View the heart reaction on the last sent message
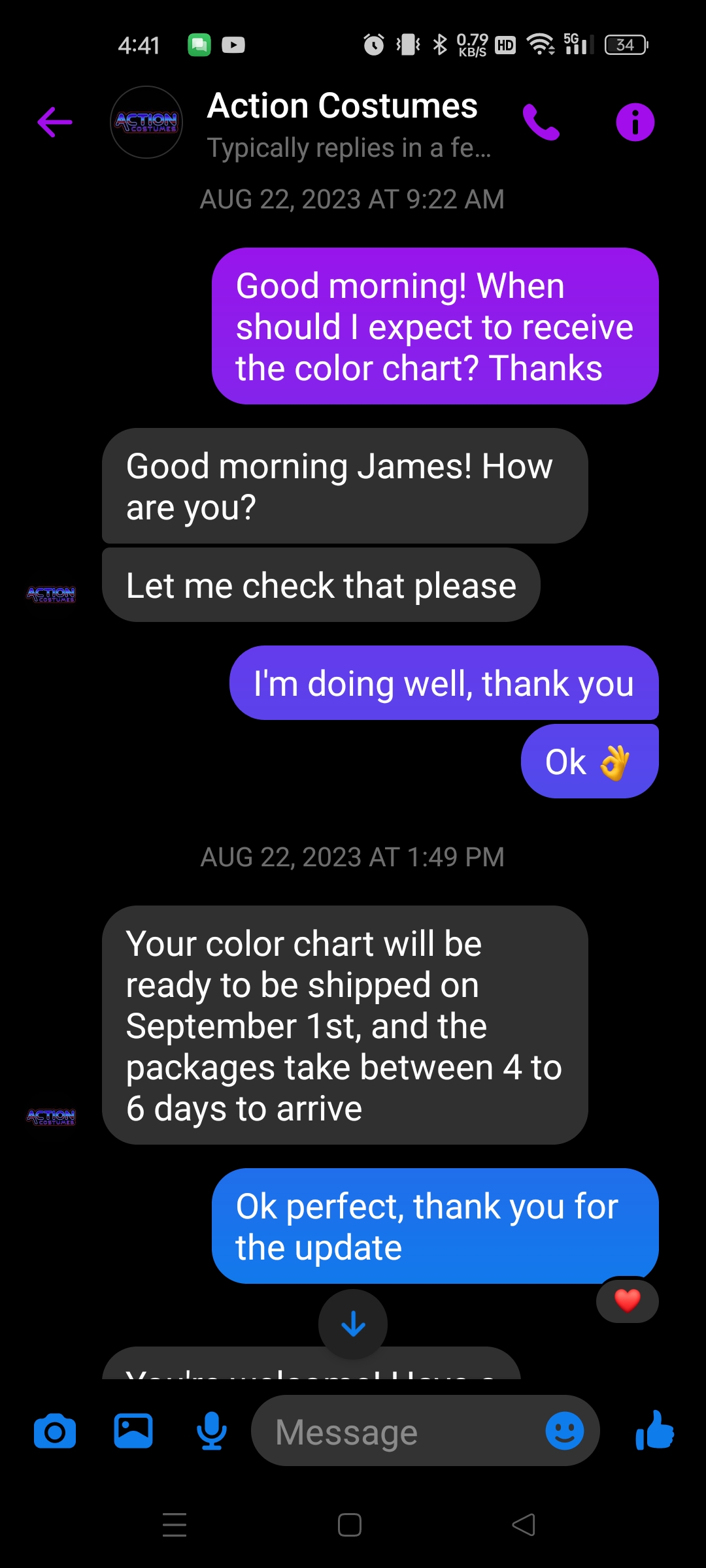The width and height of the screenshot is (706, 1568). pyautogui.click(x=627, y=1300)
